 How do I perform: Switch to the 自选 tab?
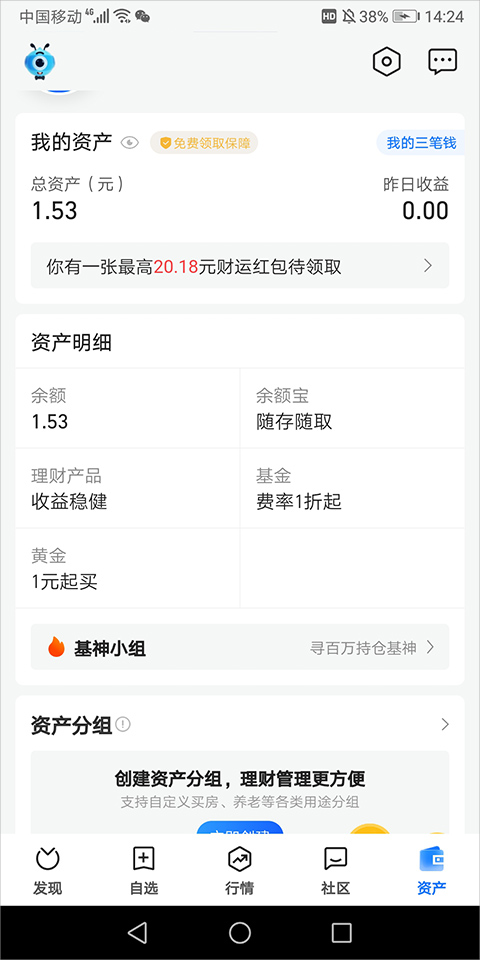(x=144, y=871)
